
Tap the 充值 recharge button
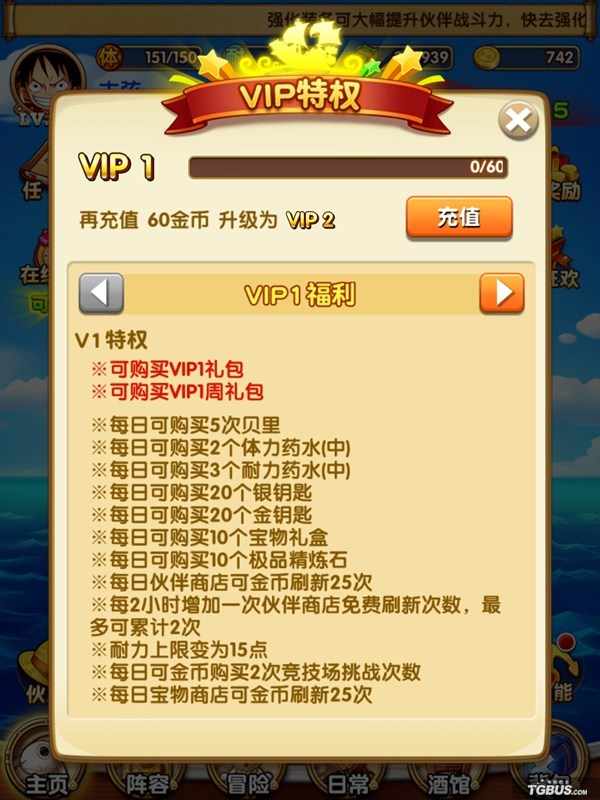tap(459, 218)
